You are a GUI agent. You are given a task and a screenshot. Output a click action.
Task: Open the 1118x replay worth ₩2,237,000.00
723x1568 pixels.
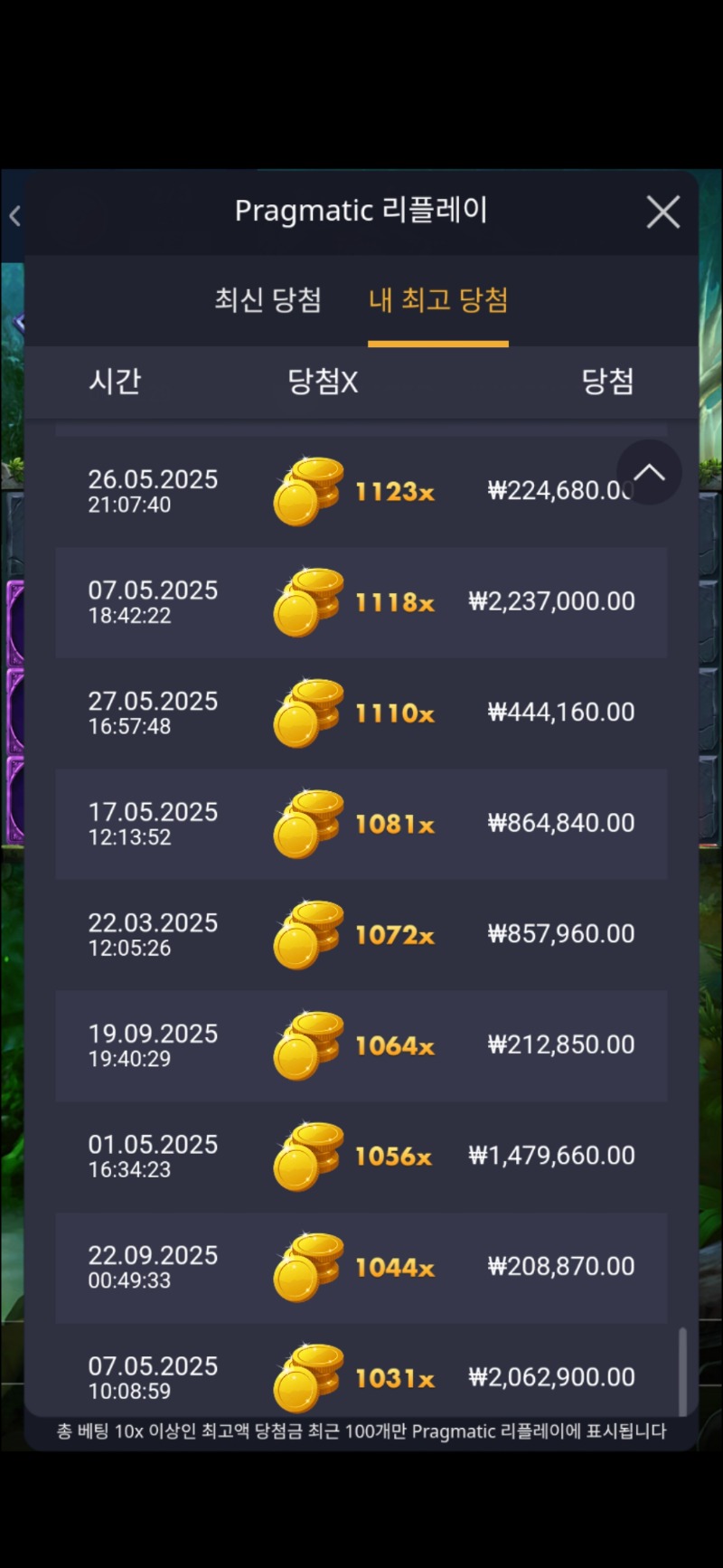pyautogui.click(x=361, y=602)
